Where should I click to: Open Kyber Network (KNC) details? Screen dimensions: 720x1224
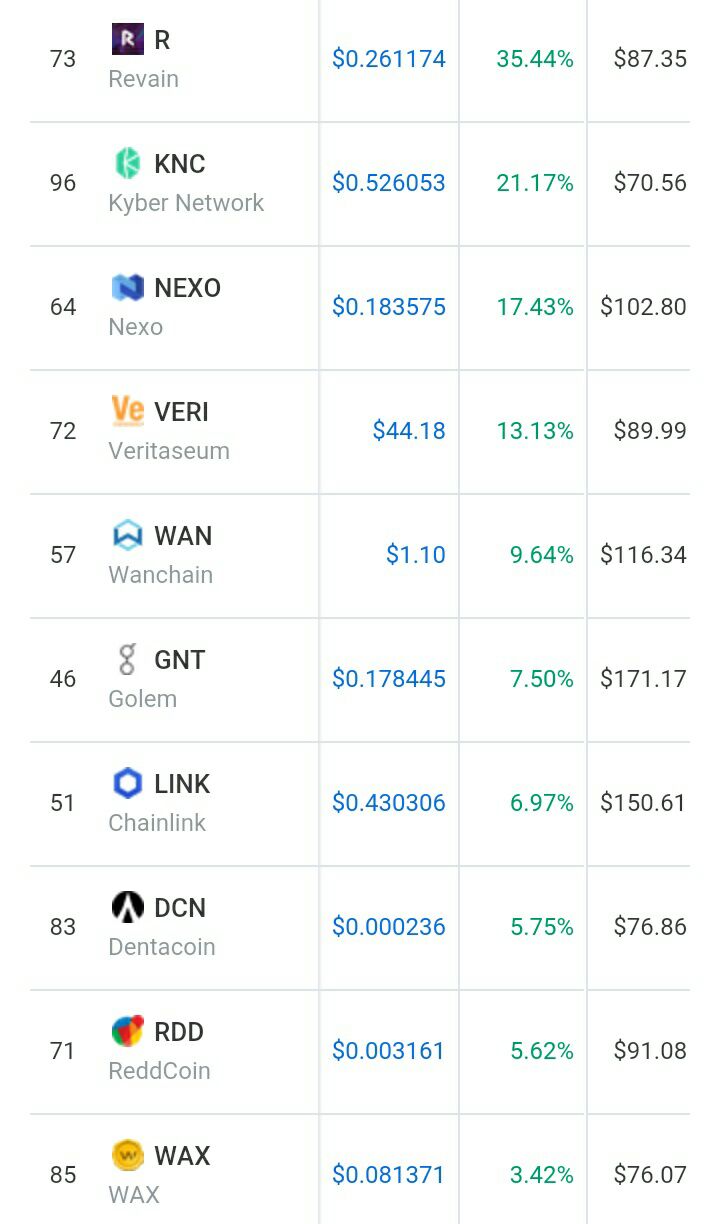[x=360, y=184]
